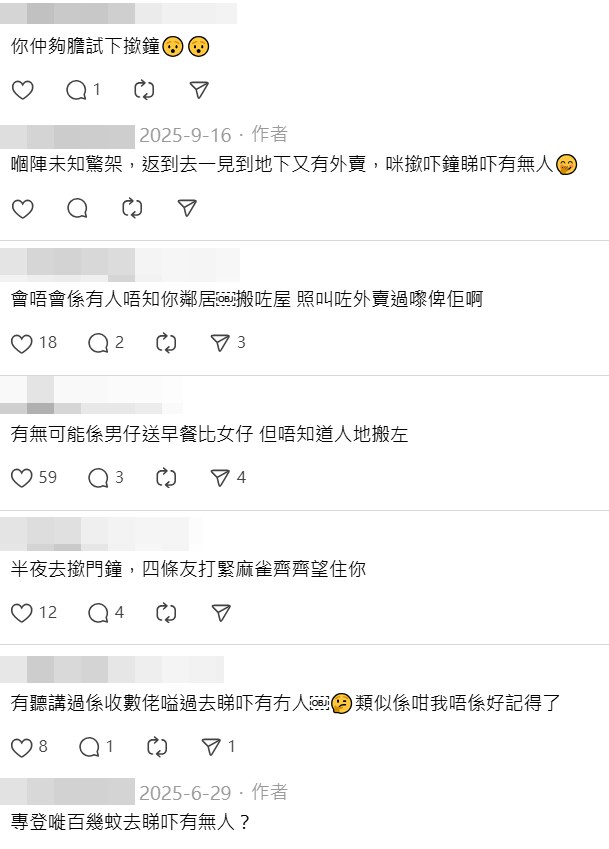Like the comment 男仔送早餐比女仔
This screenshot has width=609, height=849.
coord(22,478)
